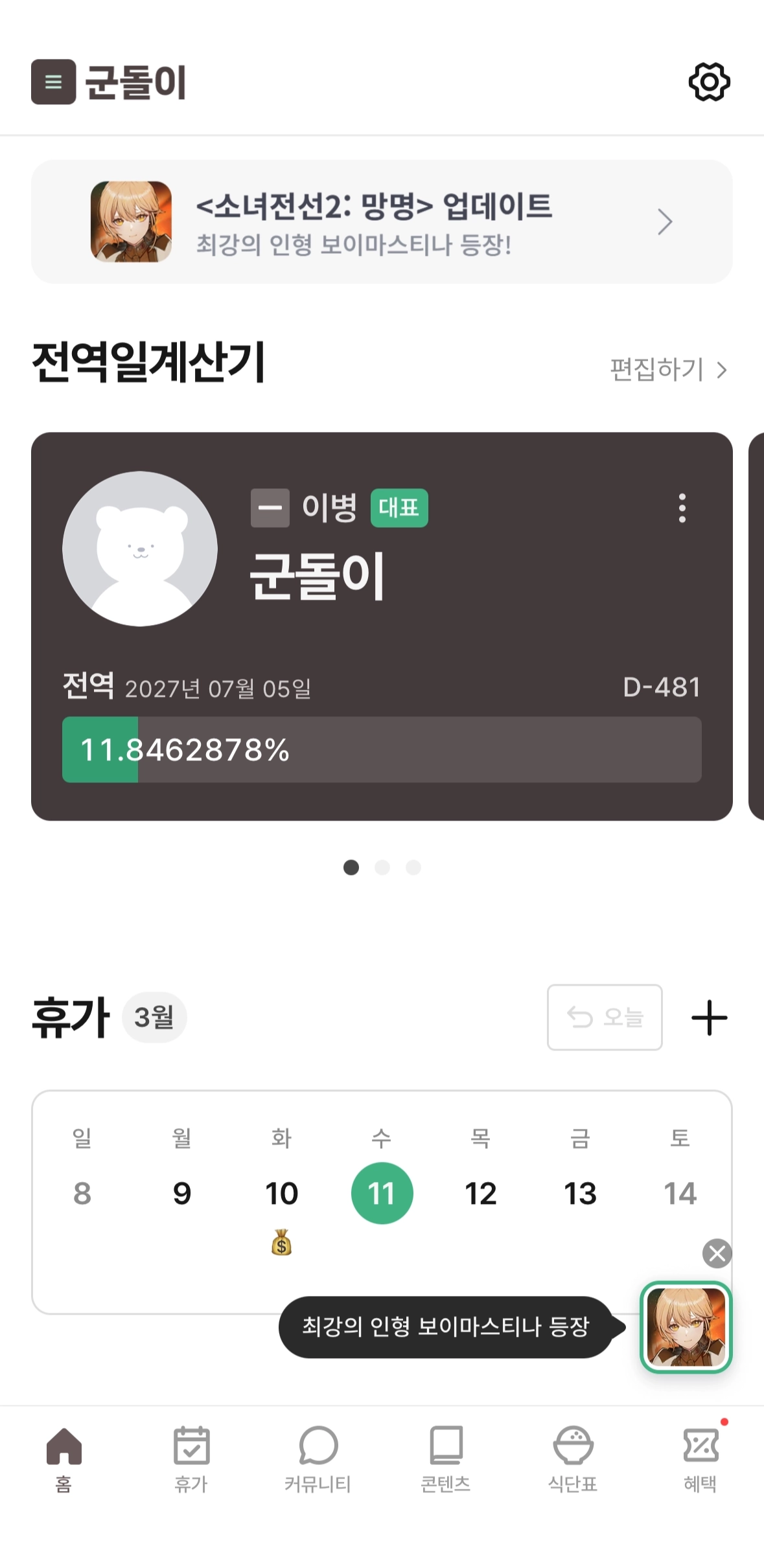This screenshot has height=1568, width=764.
Task: Switch to the 식단표 tab
Action: (x=573, y=1457)
